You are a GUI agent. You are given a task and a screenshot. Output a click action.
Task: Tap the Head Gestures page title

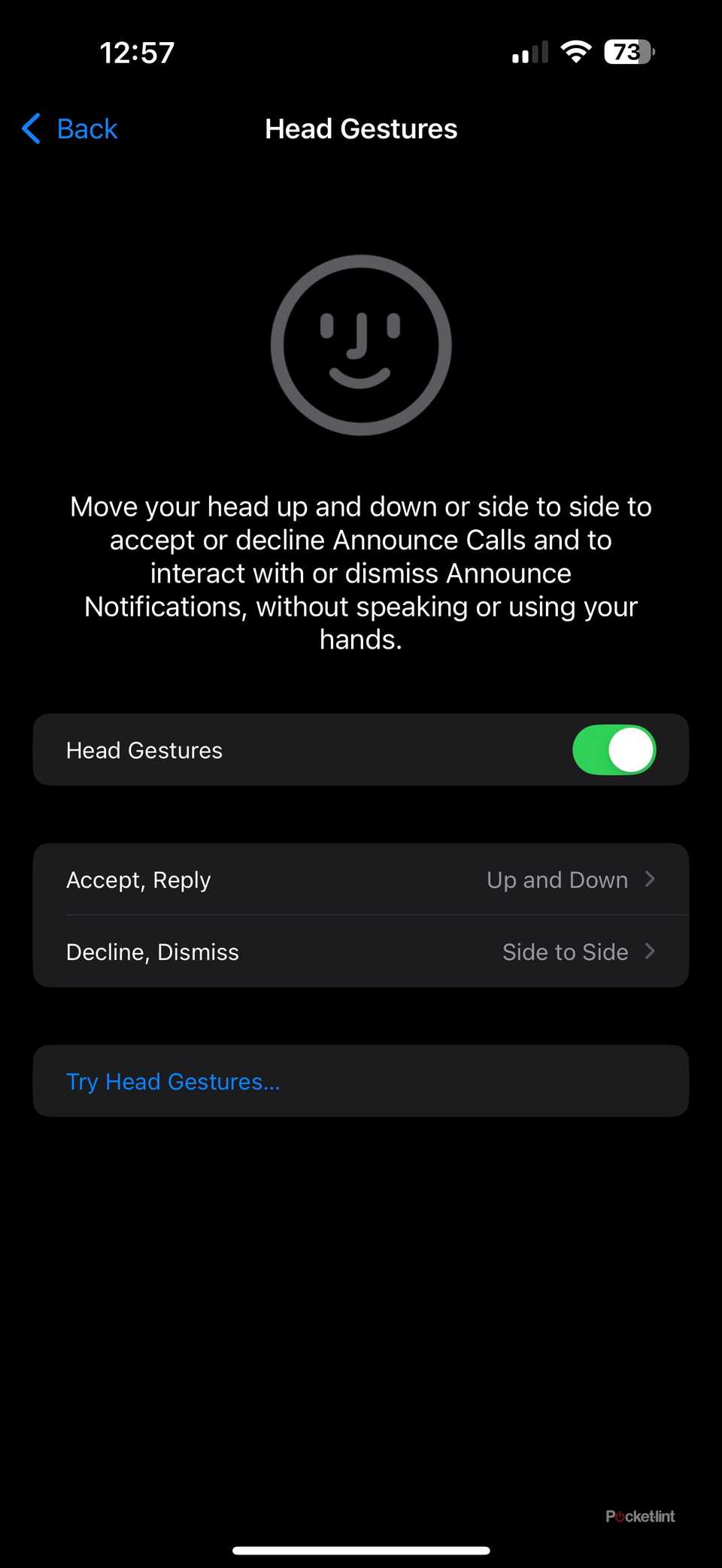[x=361, y=129]
